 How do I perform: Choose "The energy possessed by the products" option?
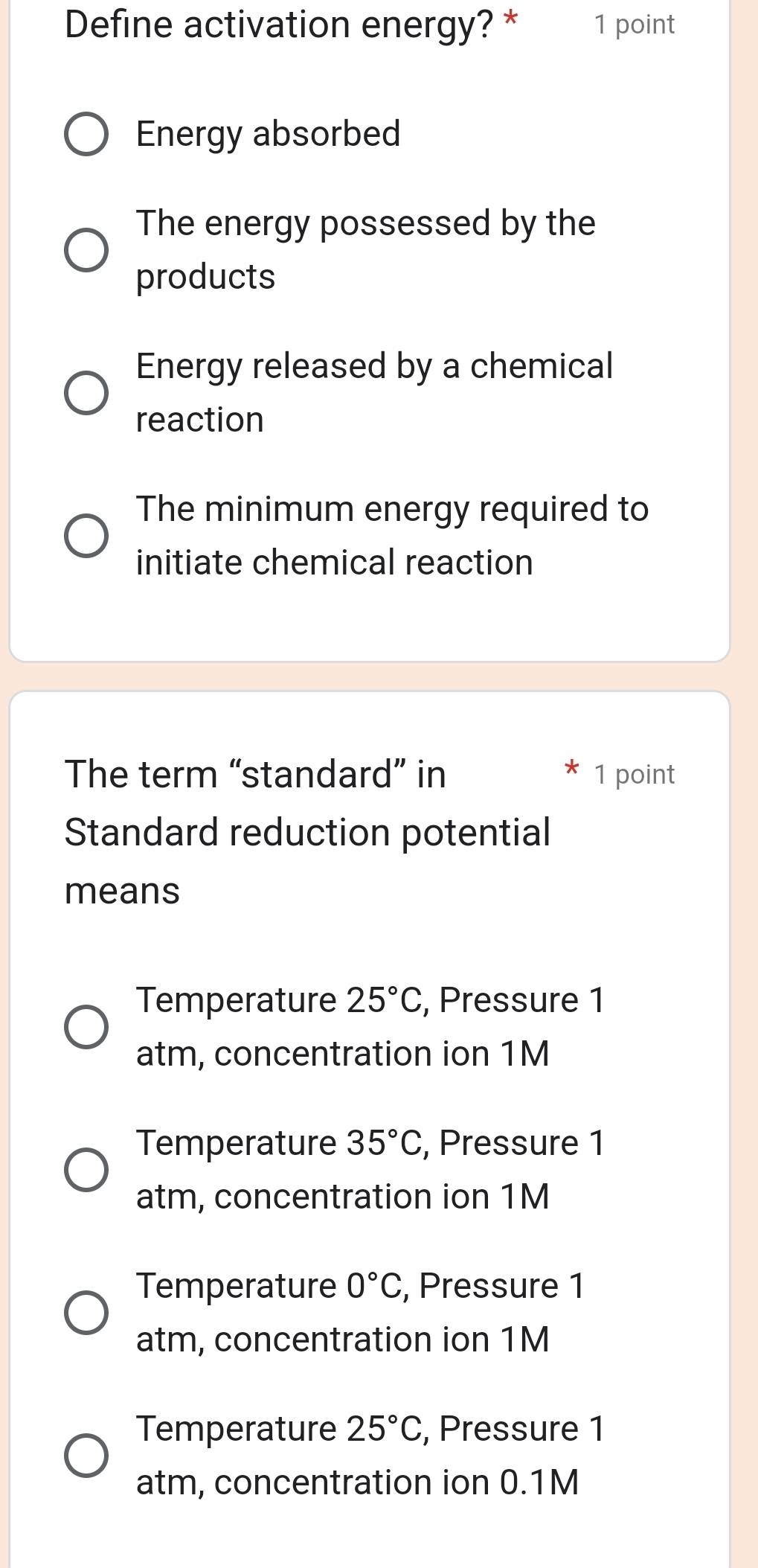88,250
